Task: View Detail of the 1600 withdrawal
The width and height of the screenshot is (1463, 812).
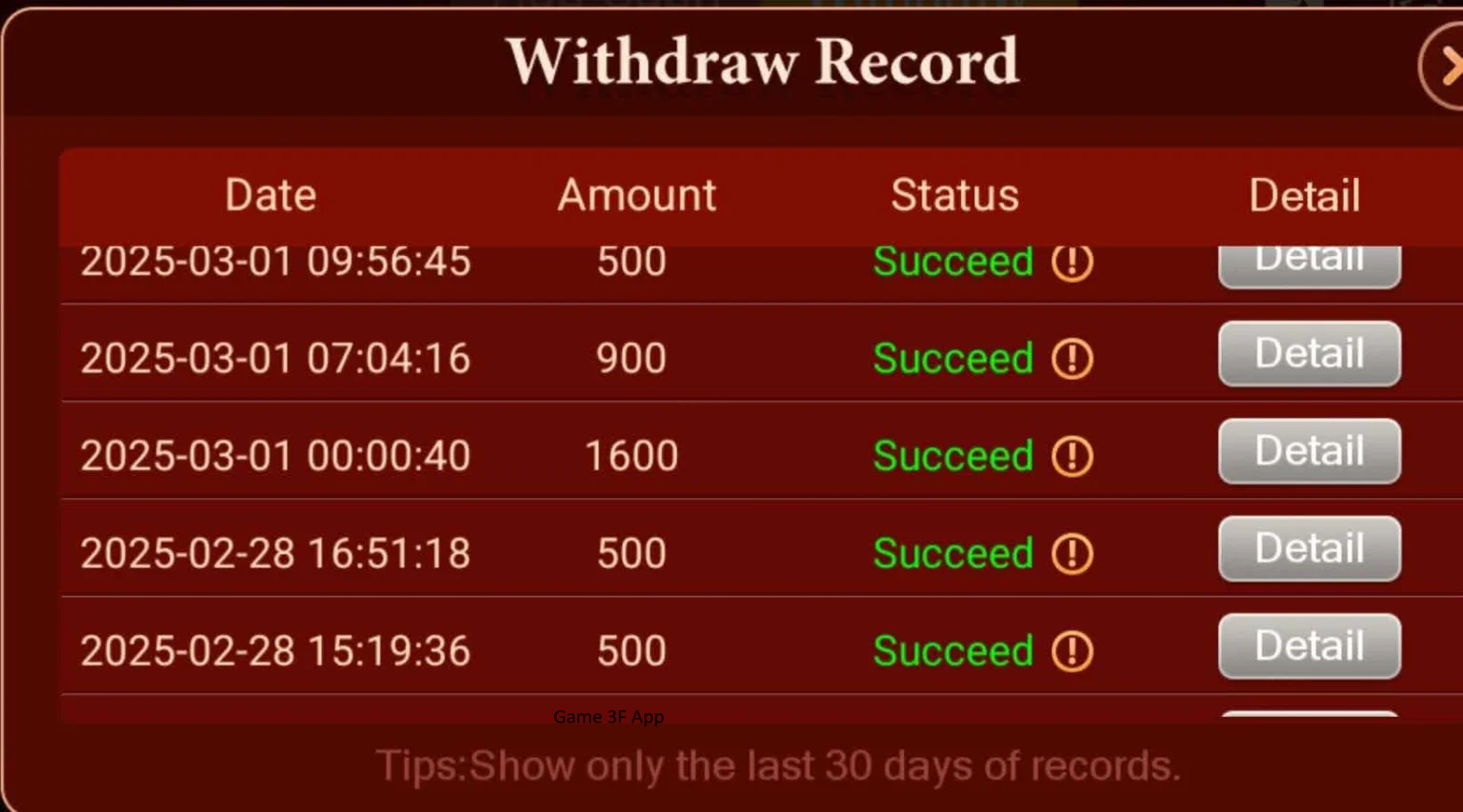Action: click(1309, 451)
